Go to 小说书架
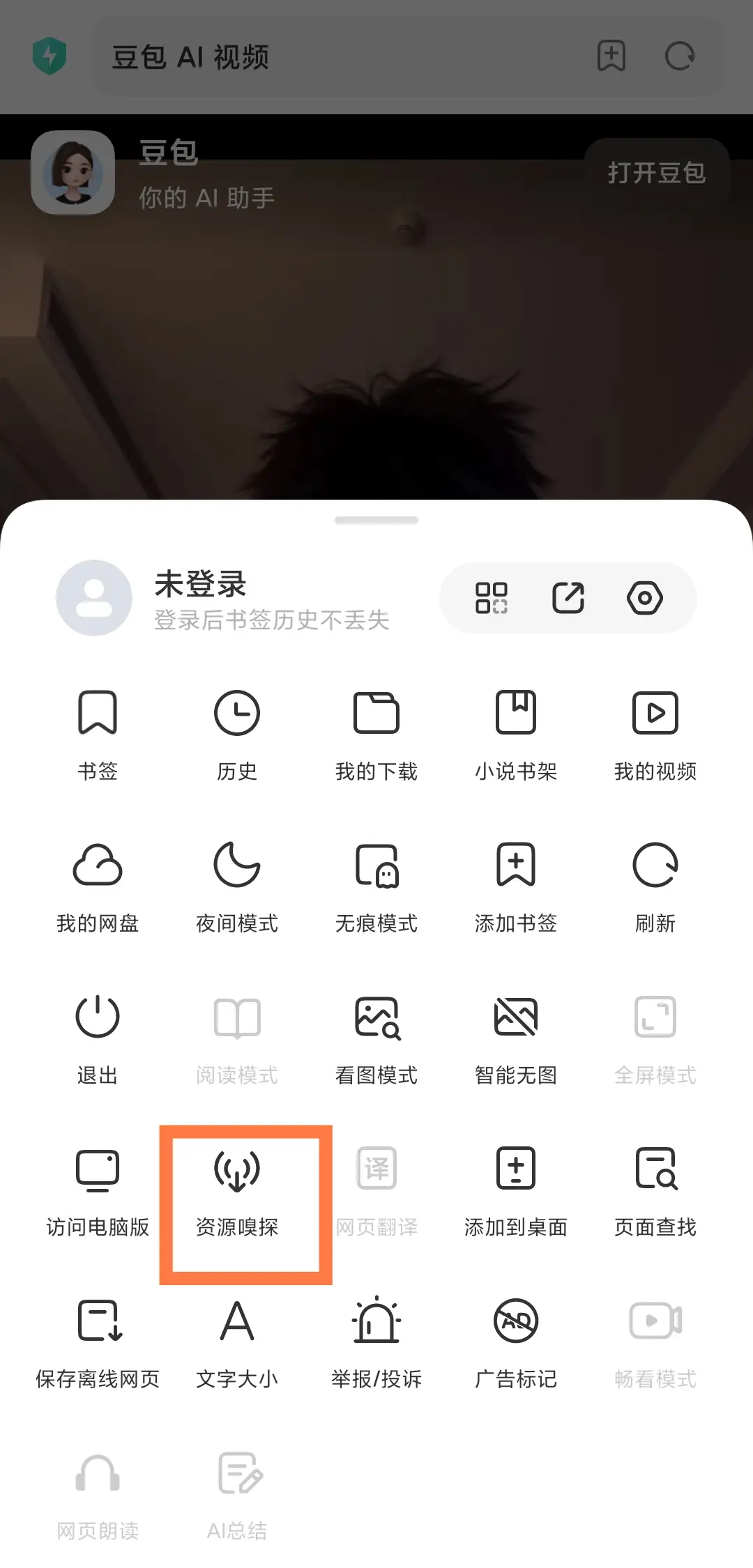 point(516,733)
